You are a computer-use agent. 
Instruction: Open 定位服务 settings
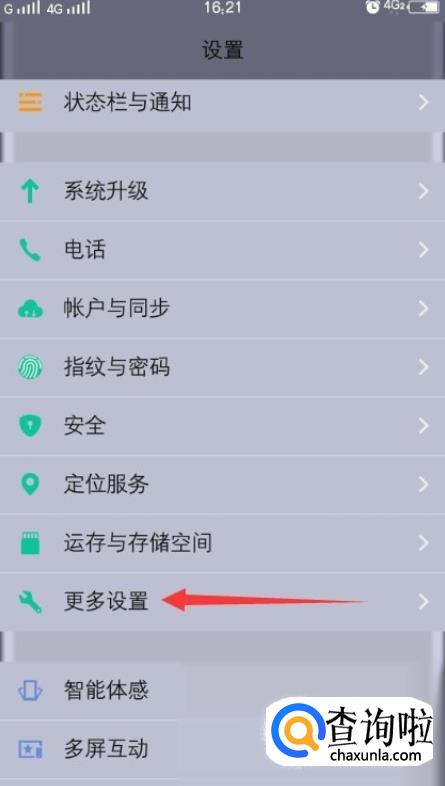tap(222, 485)
